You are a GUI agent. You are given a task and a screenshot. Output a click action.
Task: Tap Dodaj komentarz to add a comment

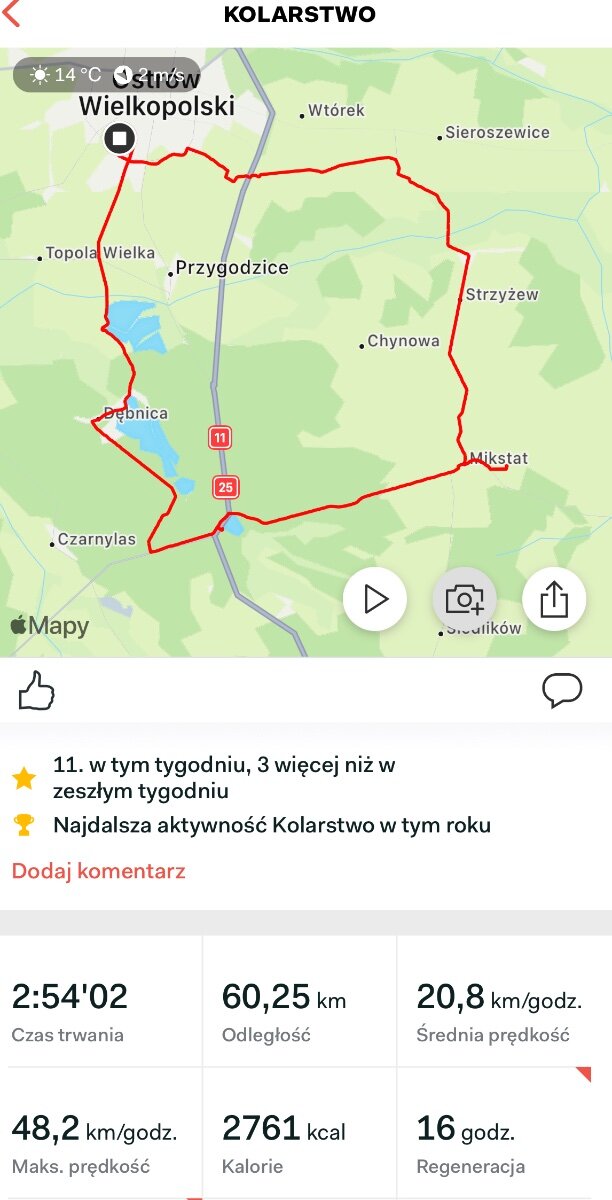click(x=98, y=870)
